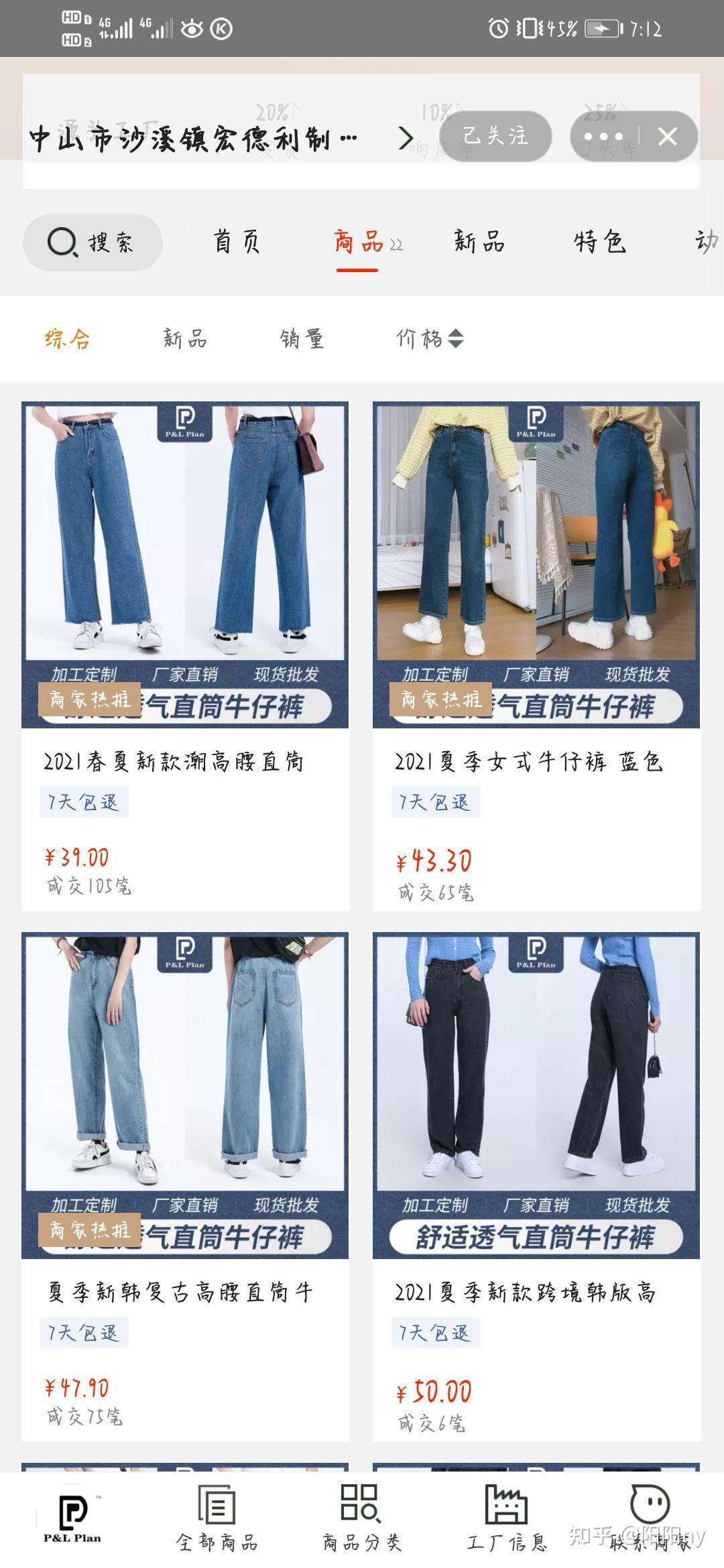Open the ¥47.90 夏季新韩复古高腰直筒 product
724x1568 pixels.
click(185, 1187)
